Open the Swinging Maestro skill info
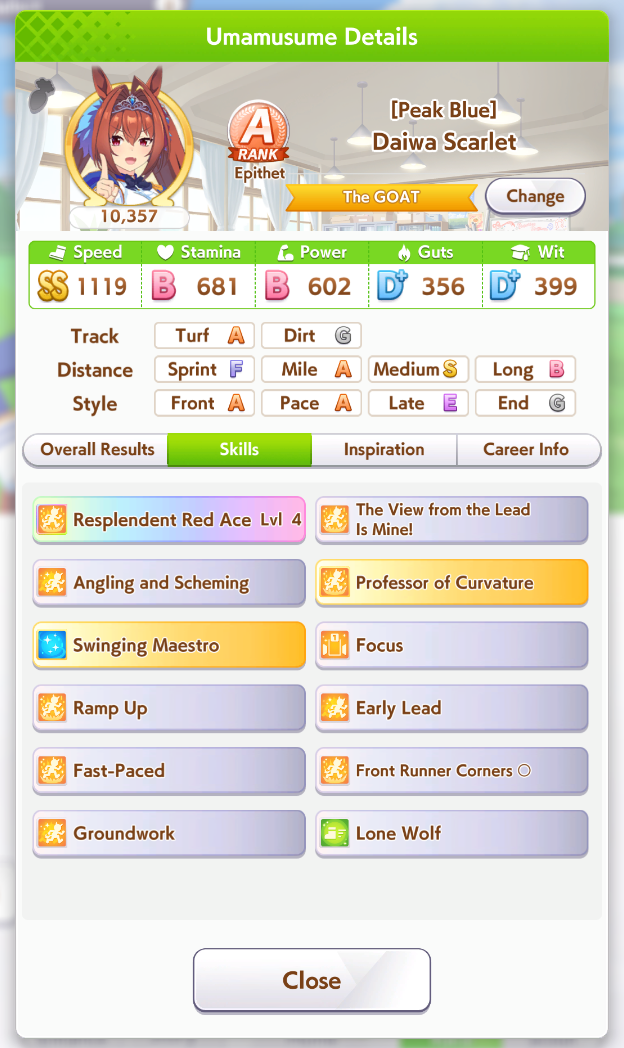 169,645
